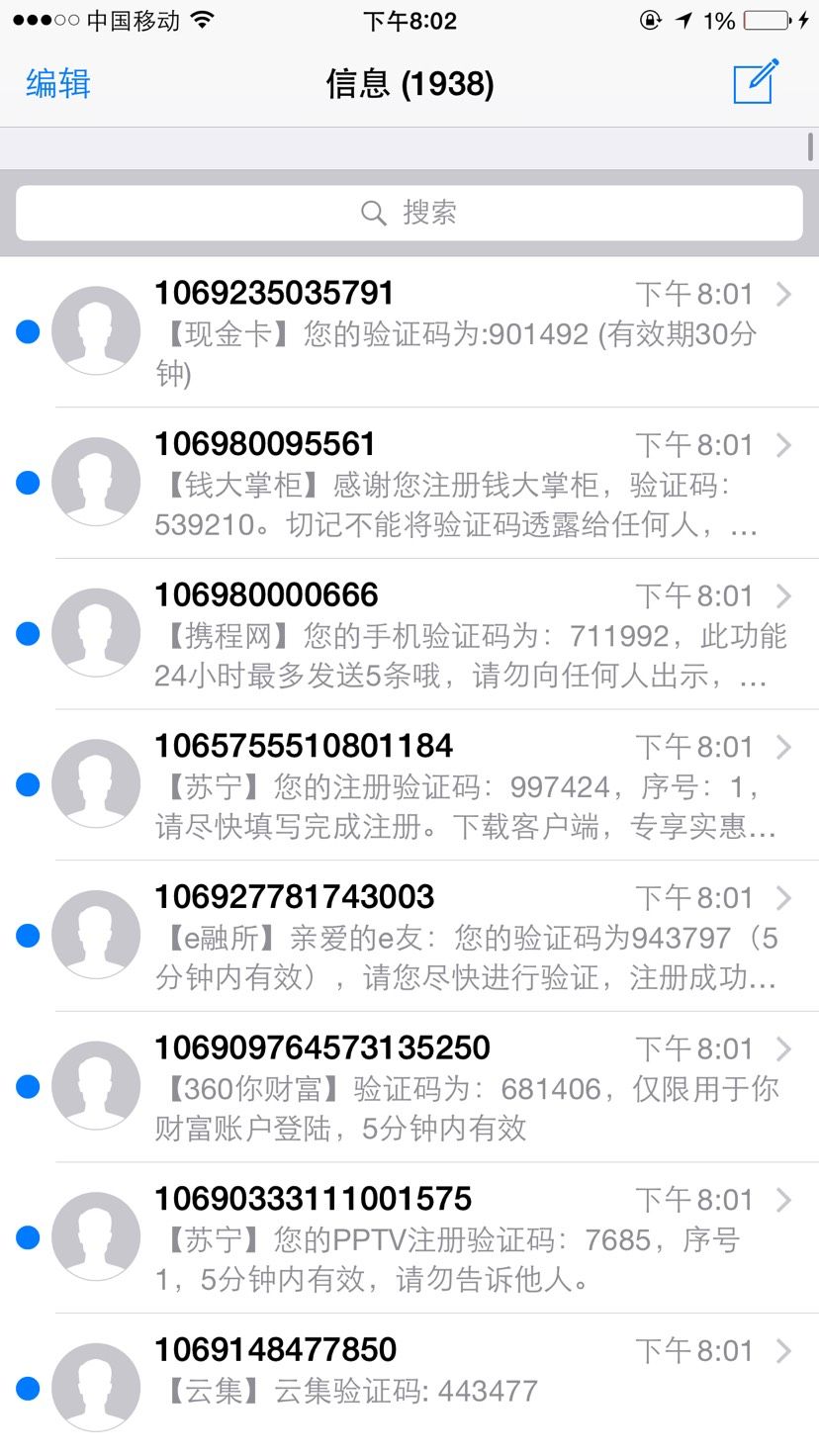Image resolution: width=819 pixels, height=1456 pixels.
Task: Open the 苏宁 PPTV registration message
Action: tap(455, 1238)
